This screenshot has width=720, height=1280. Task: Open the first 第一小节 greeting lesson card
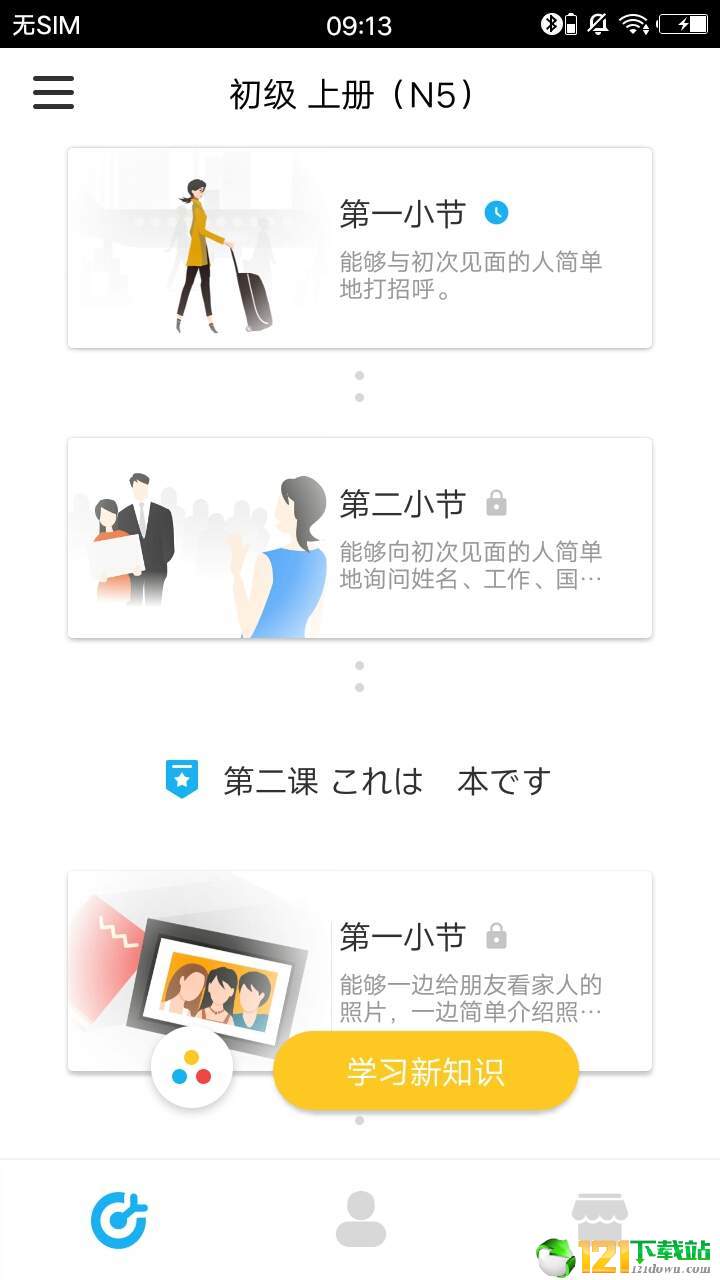(360, 248)
